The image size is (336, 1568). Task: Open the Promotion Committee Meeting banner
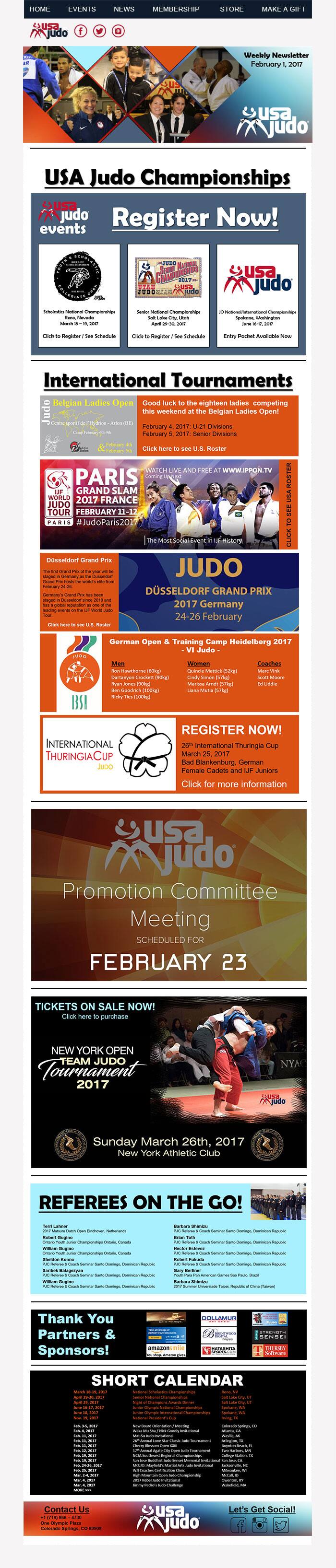pyautogui.click(x=169, y=894)
